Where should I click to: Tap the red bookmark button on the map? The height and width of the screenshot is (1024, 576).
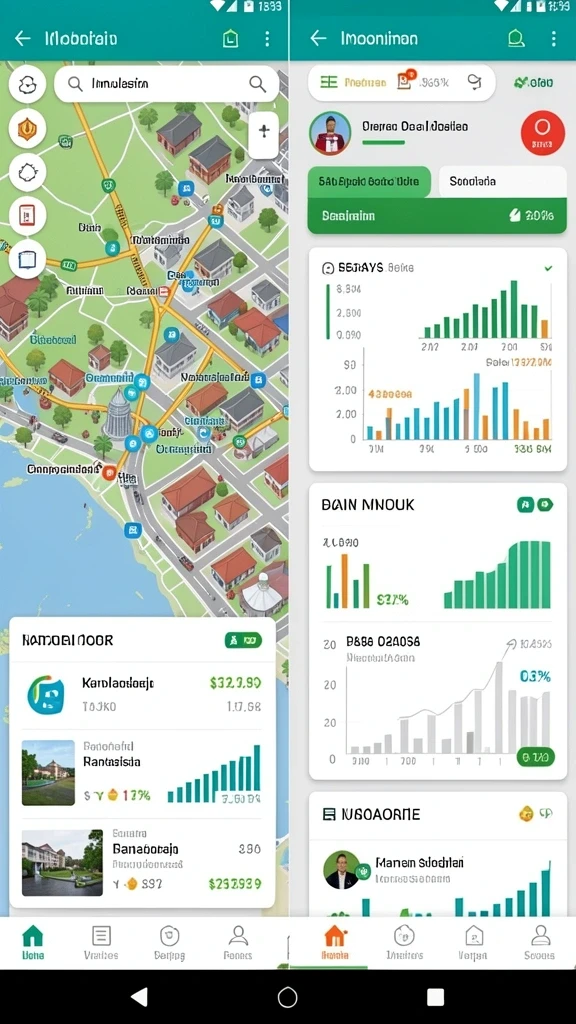27,216
